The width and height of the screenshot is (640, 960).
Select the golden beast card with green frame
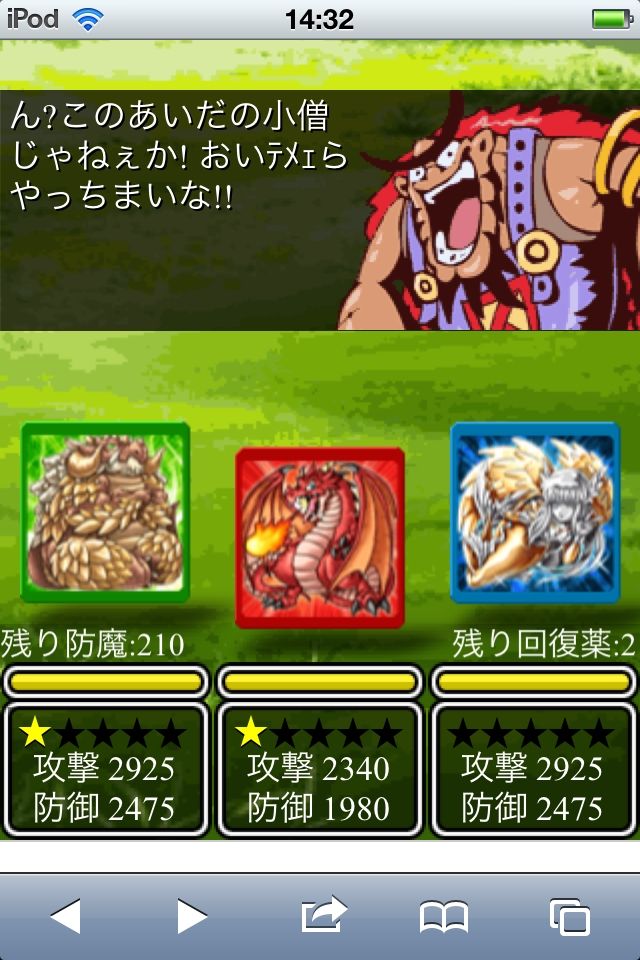tap(106, 513)
